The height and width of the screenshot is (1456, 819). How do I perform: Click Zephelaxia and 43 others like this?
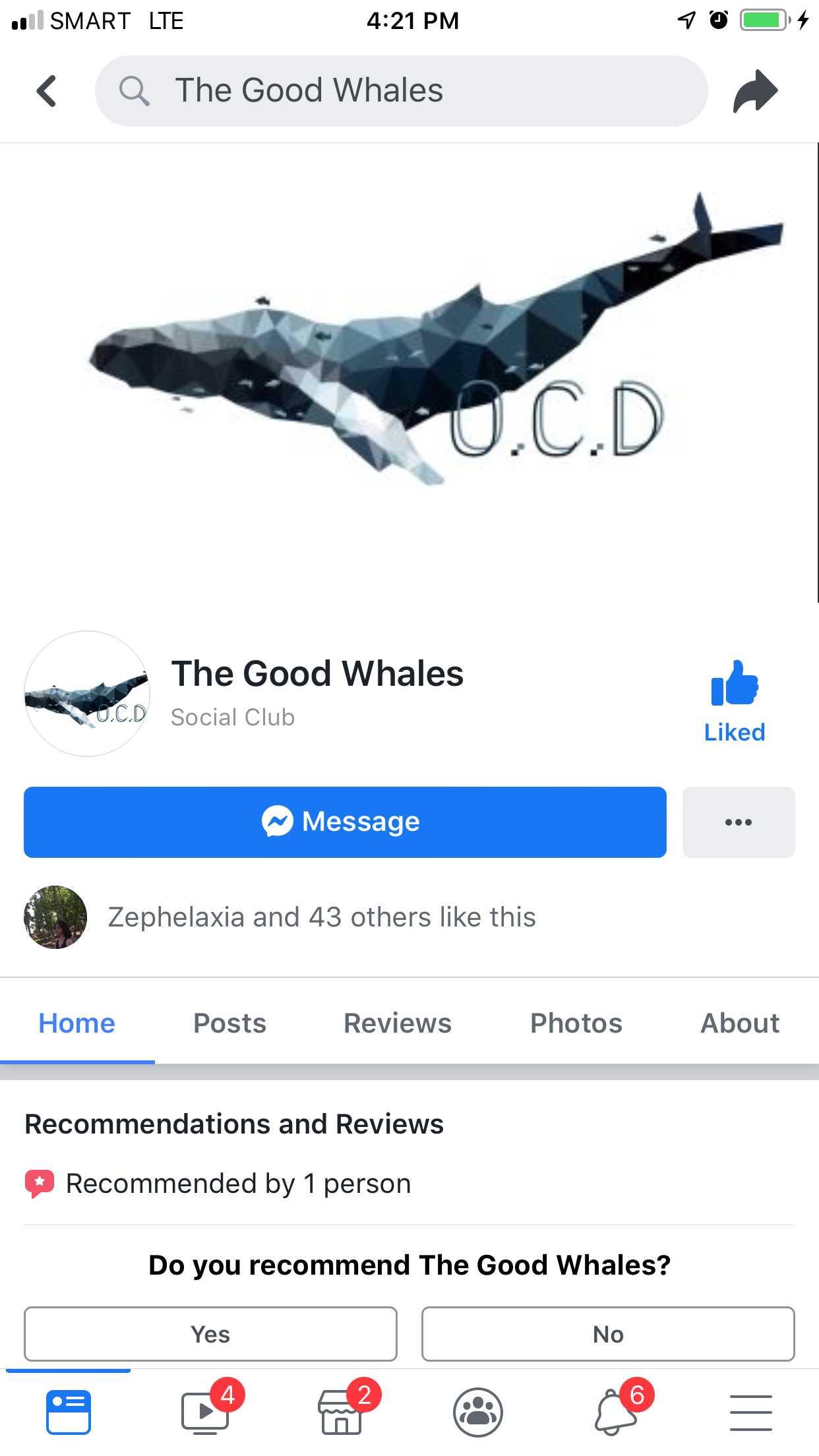321,917
